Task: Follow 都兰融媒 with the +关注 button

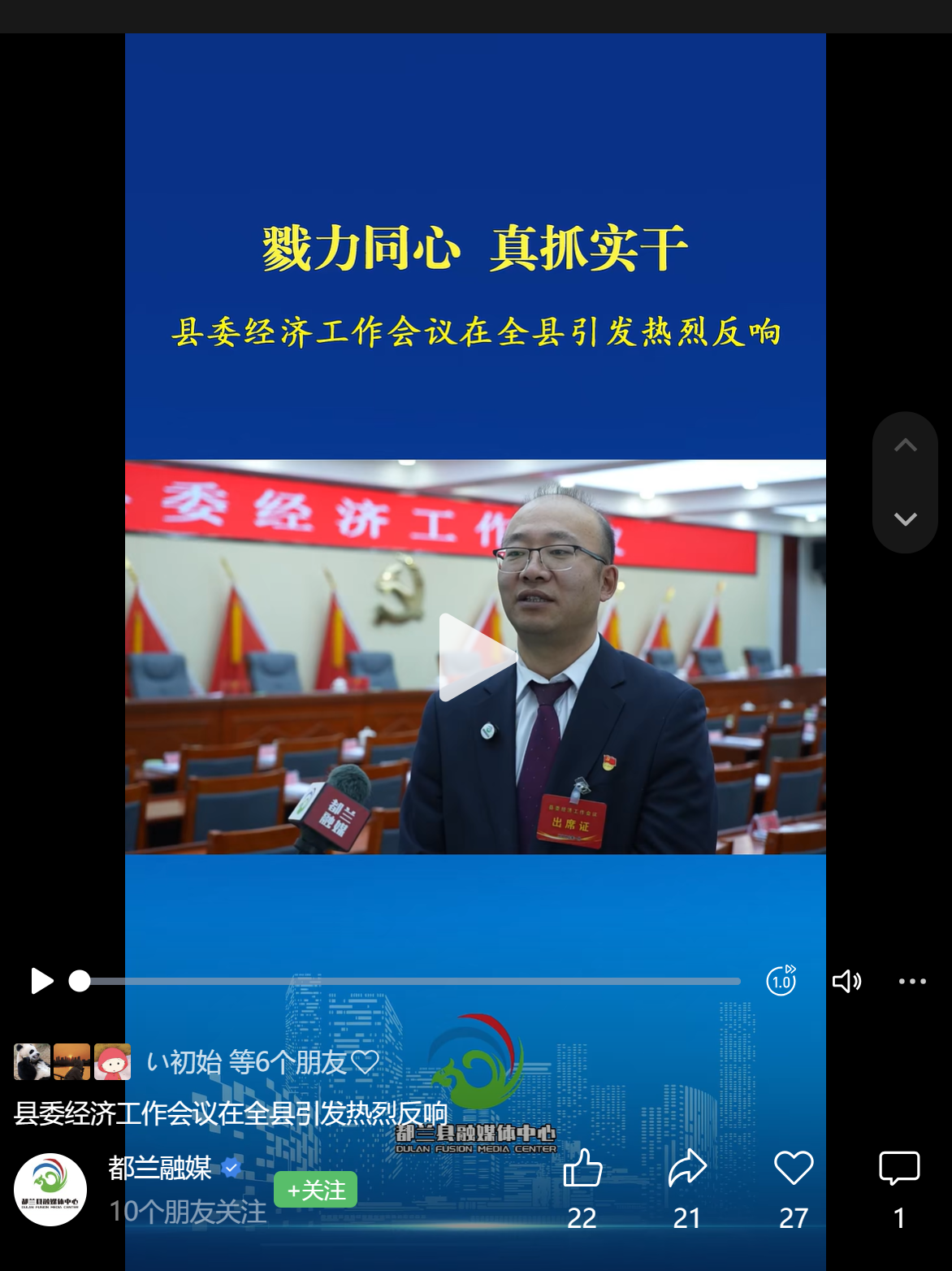Action: [315, 1190]
